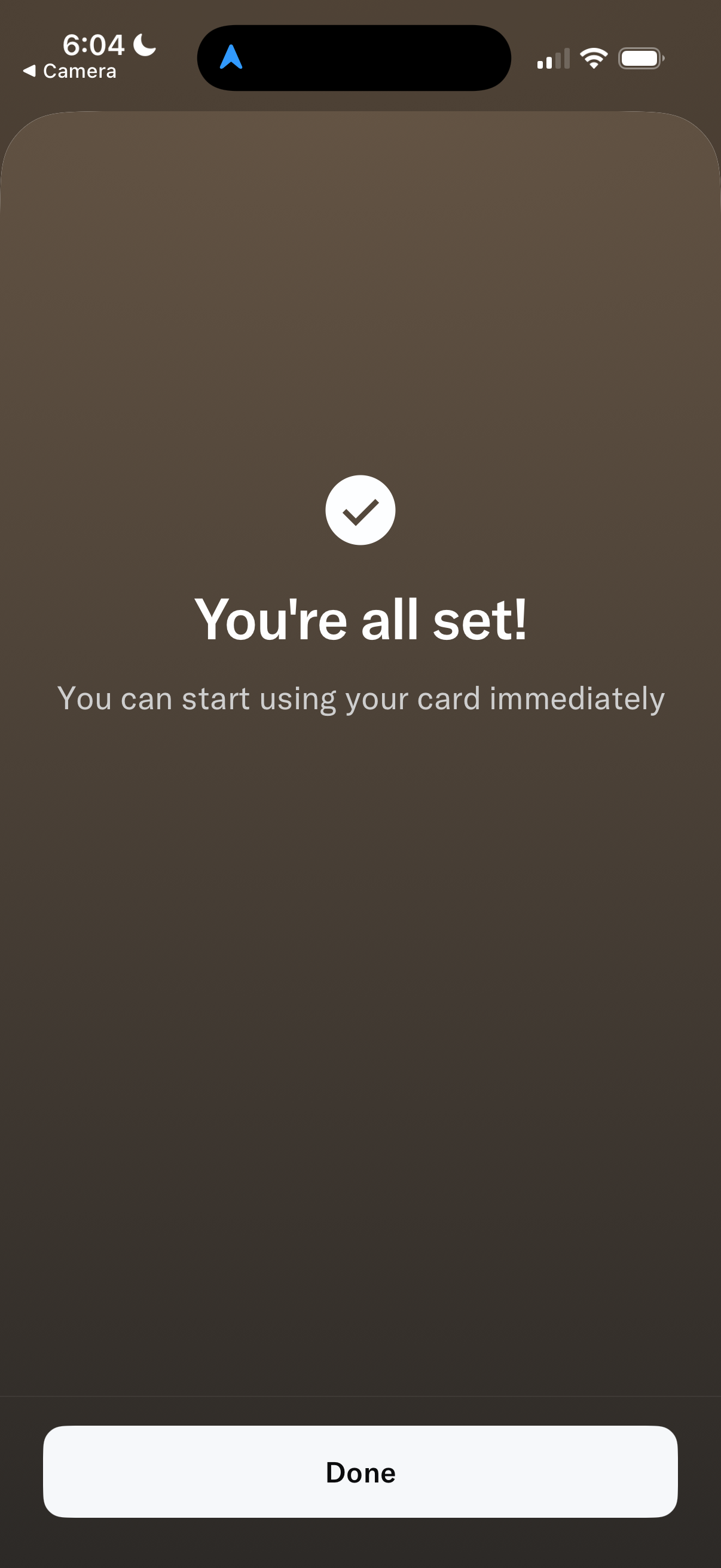This screenshot has width=721, height=1568.
Task: Tap the Done button
Action: point(360,1472)
